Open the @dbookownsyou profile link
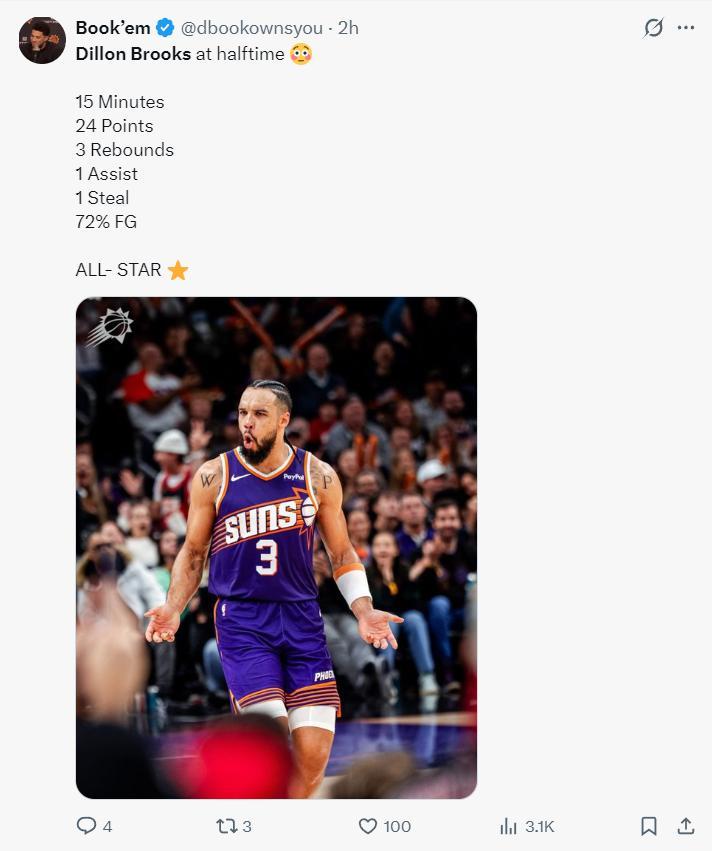The height and width of the screenshot is (851, 712). pos(251,28)
